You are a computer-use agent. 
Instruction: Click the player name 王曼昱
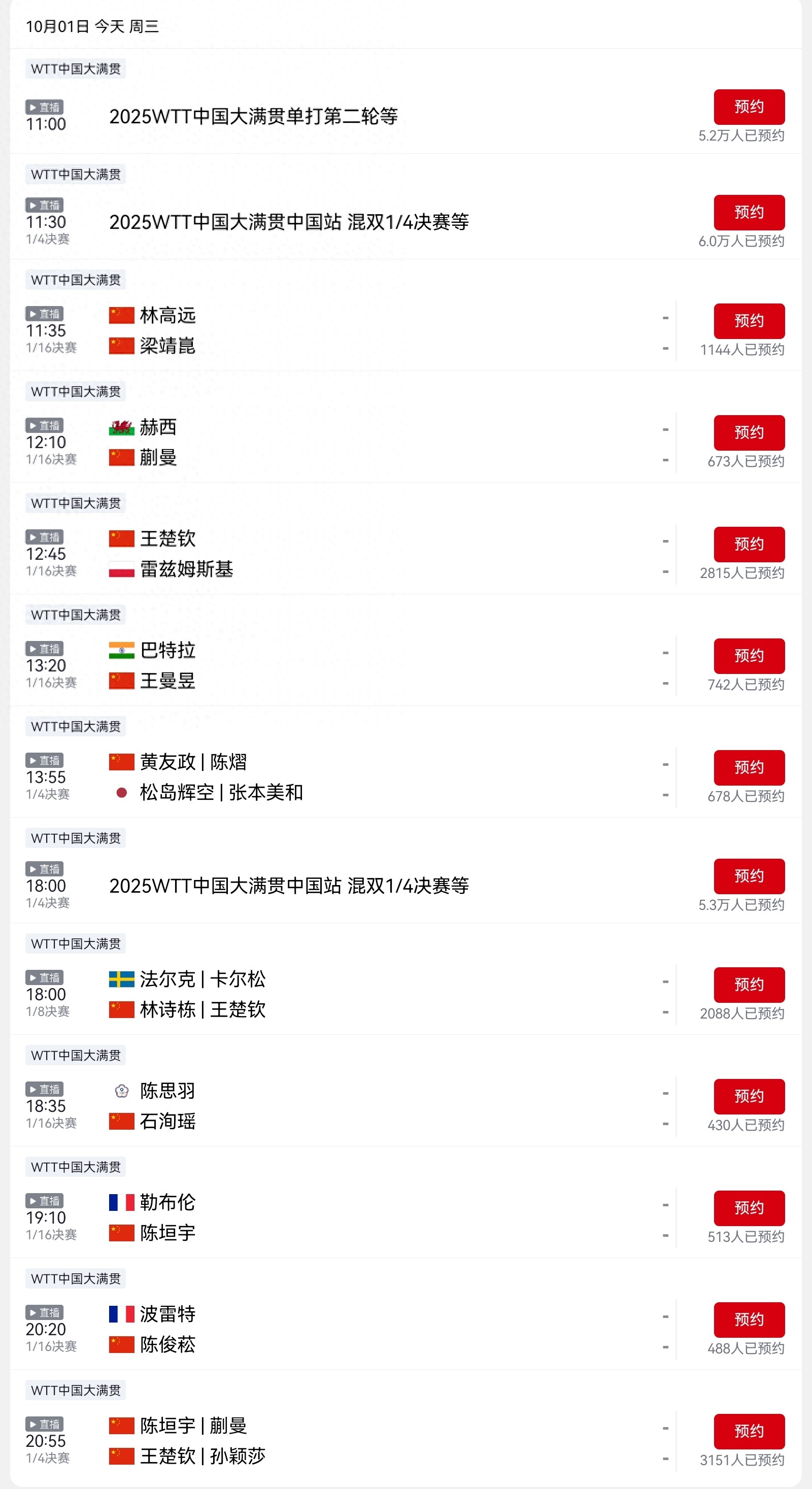[x=167, y=682]
